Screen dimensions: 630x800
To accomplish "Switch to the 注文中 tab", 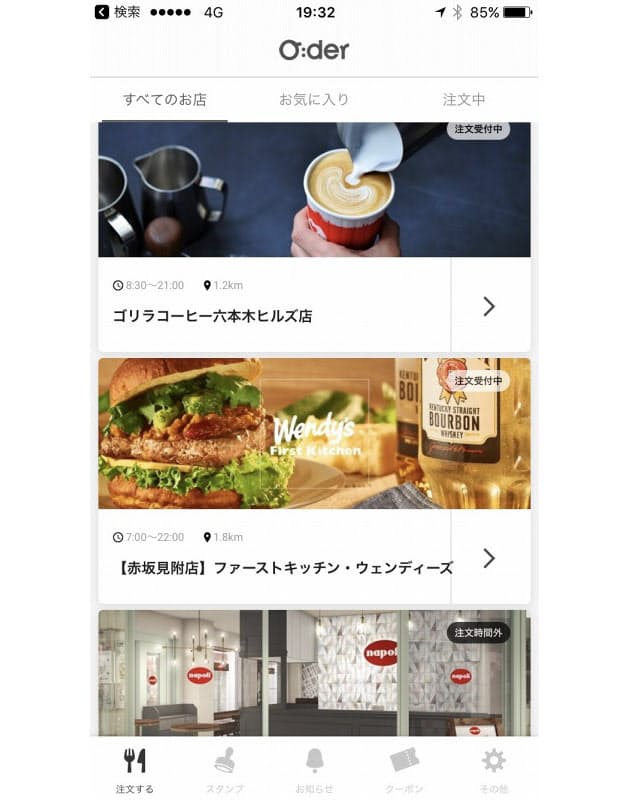I will click(x=463, y=100).
